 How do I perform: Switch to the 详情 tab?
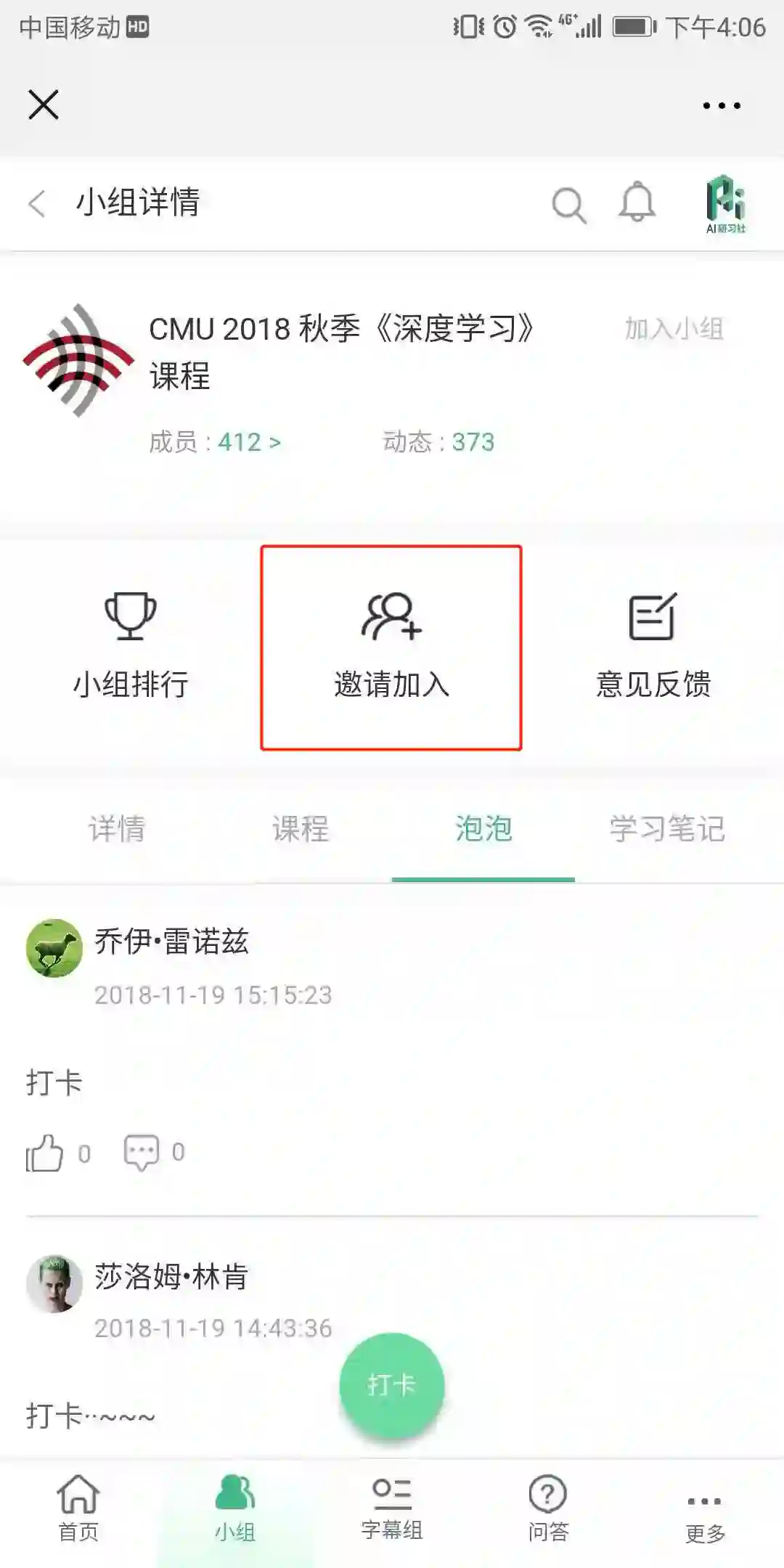click(x=117, y=829)
